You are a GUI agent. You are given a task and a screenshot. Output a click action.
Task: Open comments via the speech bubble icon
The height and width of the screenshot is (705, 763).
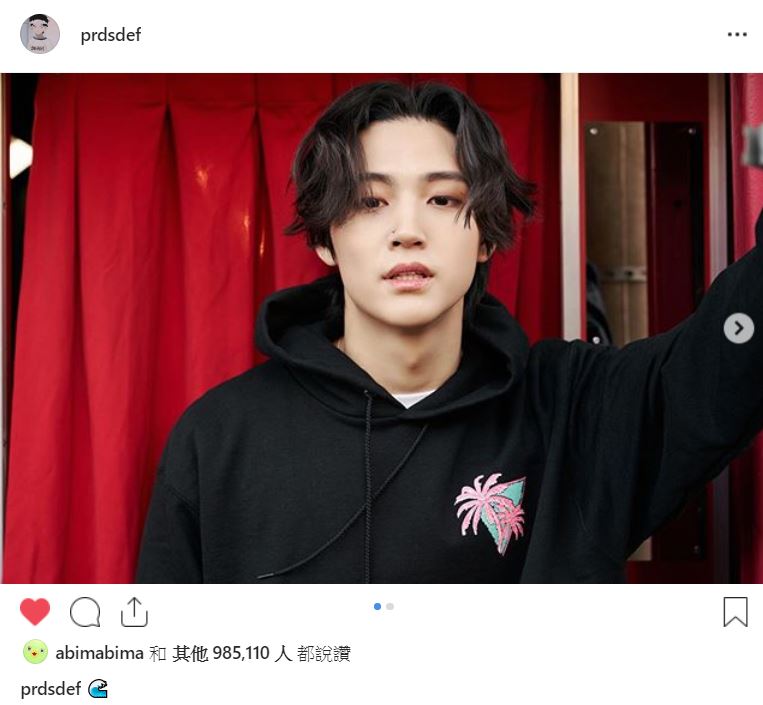click(x=85, y=611)
